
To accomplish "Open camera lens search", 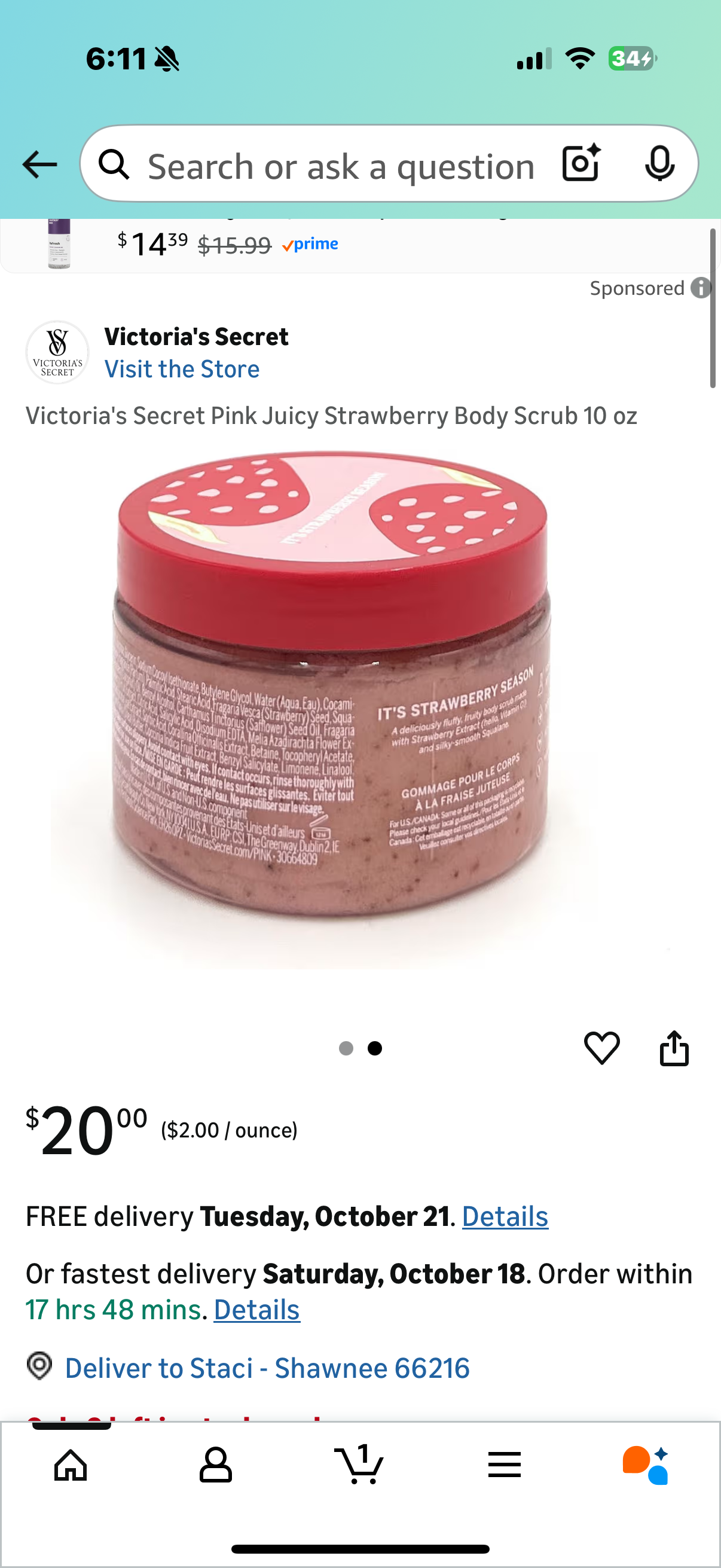I will [x=581, y=164].
